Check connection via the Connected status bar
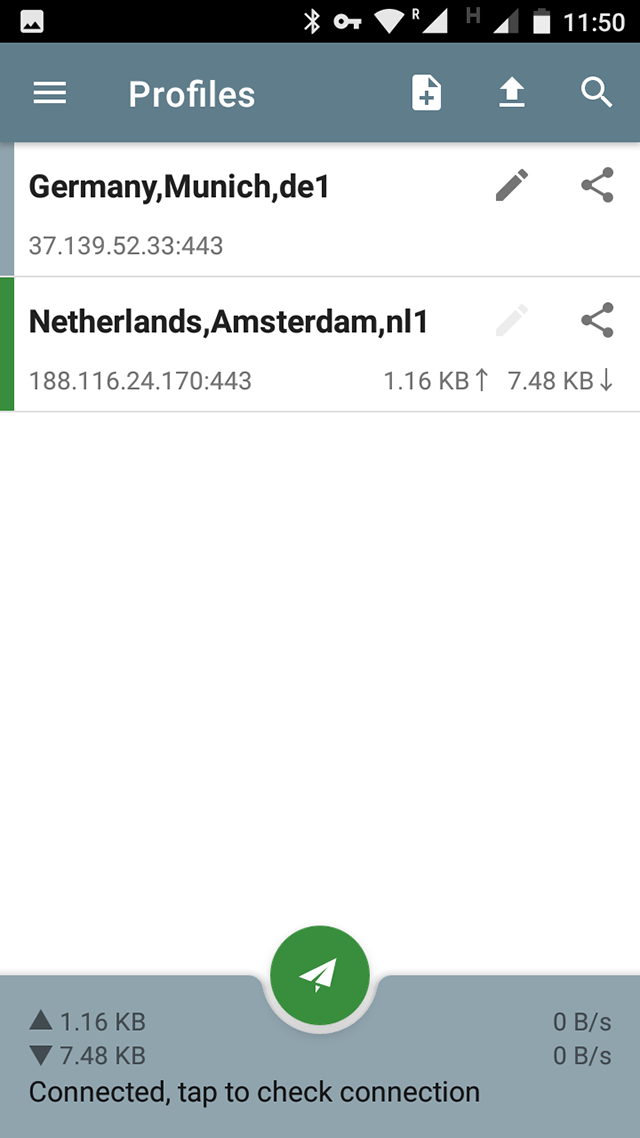The width and height of the screenshot is (640, 1138). click(254, 1092)
